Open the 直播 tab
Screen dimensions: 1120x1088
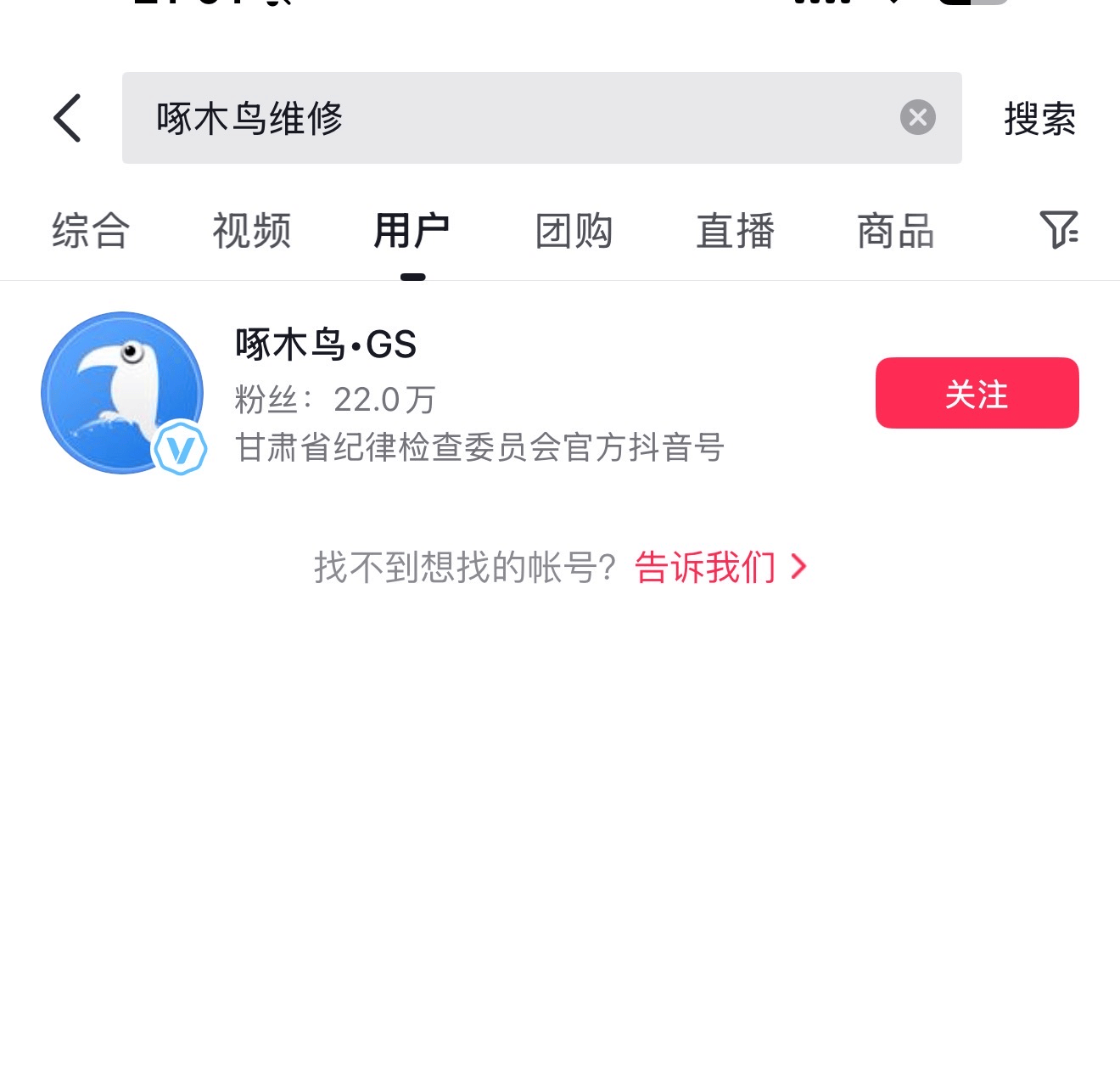735,231
